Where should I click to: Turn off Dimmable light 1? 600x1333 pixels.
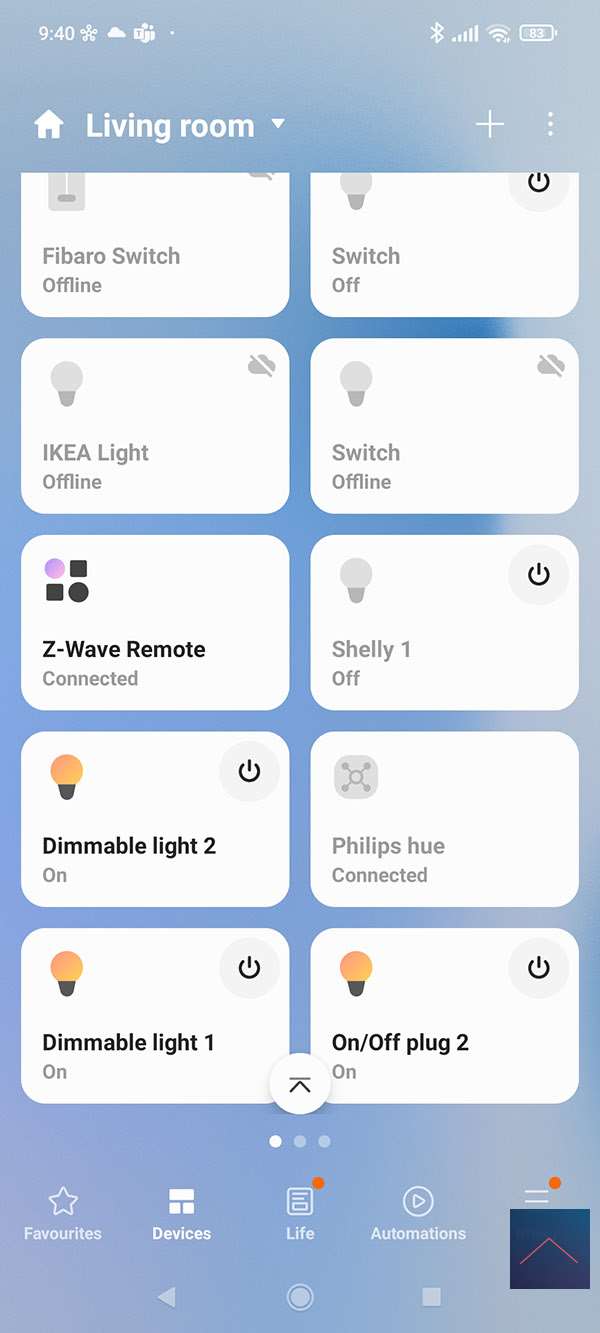(249, 968)
